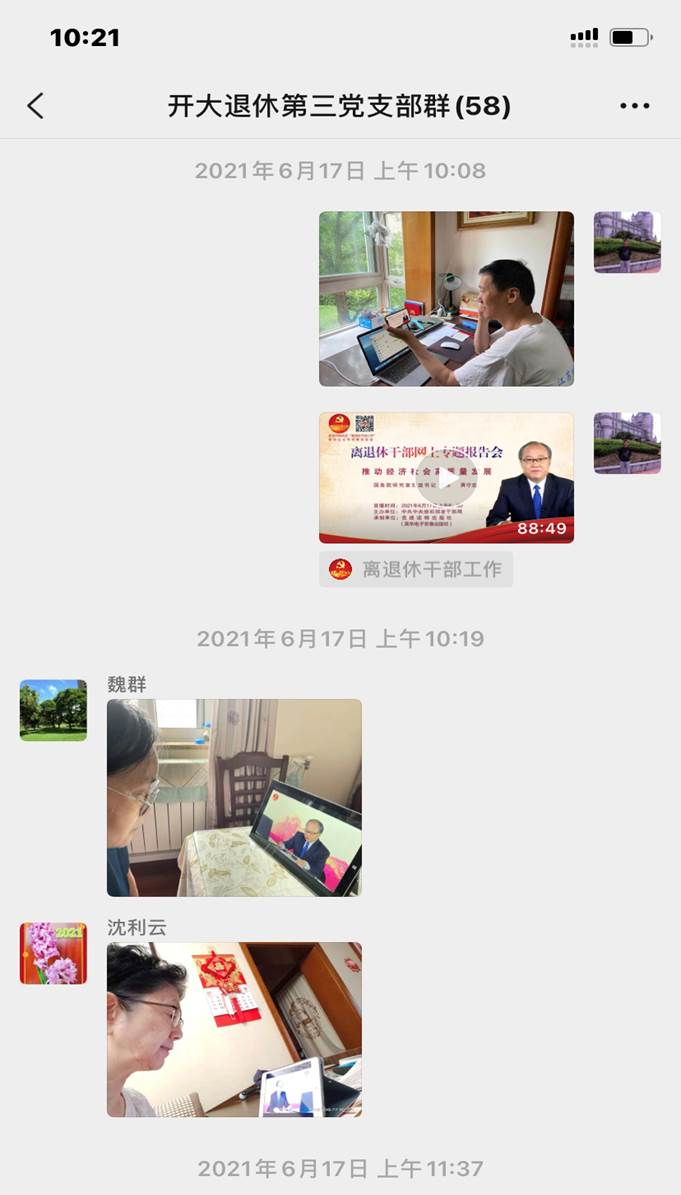The height and width of the screenshot is (1195, 681).
Task: View the photo sent by 魏群
Action: coord(234,797)
